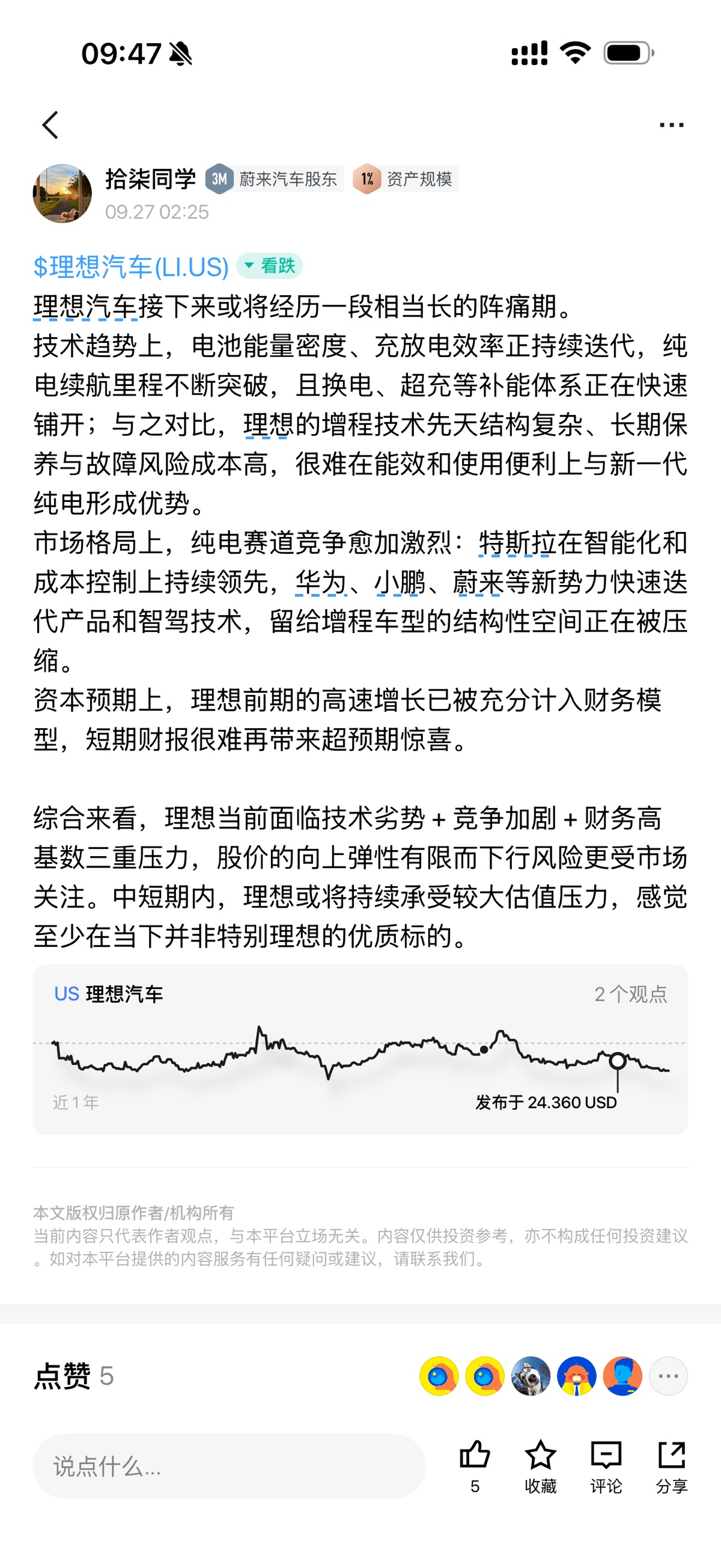721x1568 pixels.
Task: Open the 华为 underlined link
Action: coord(321,583)
